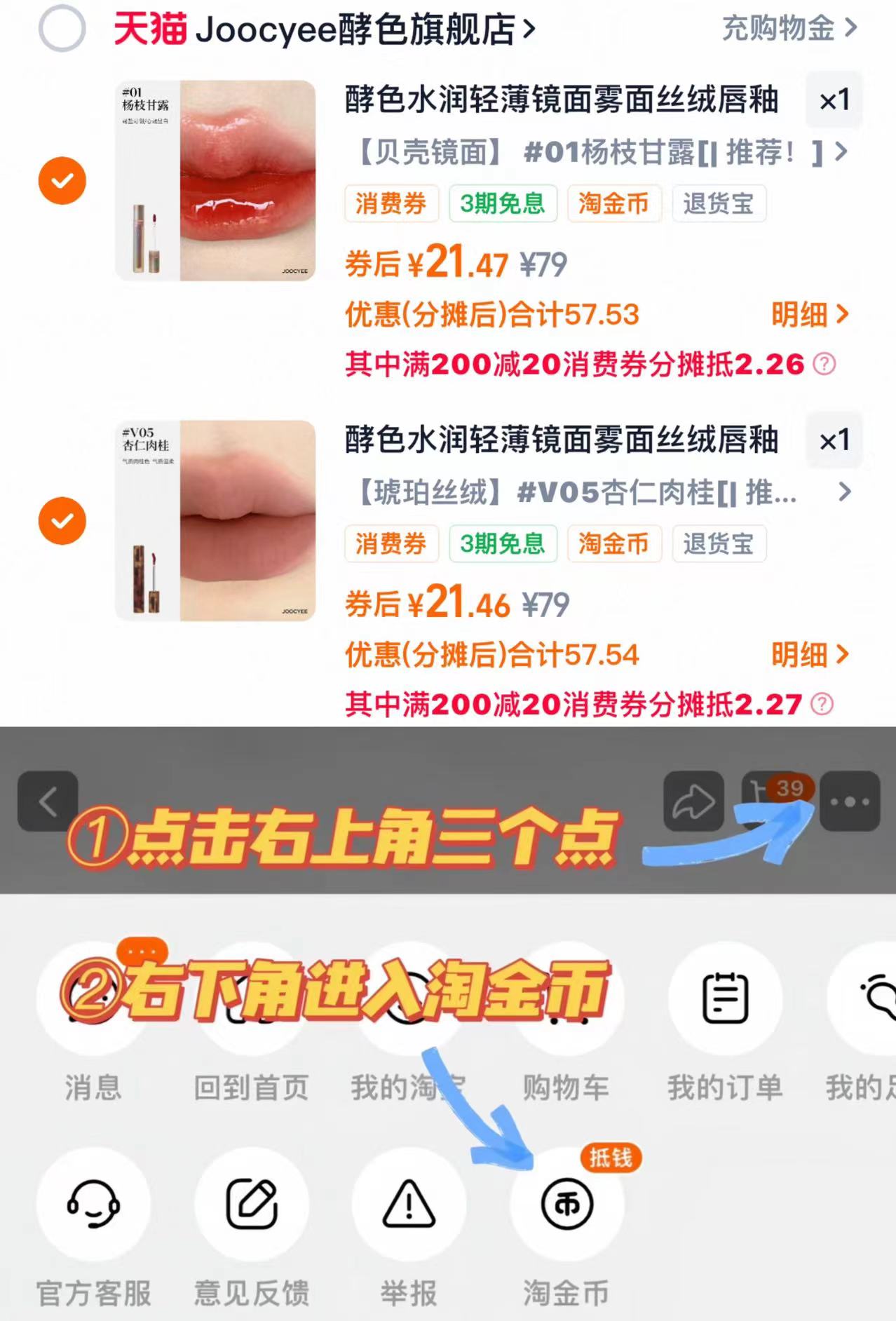Deselect the #01杨枝甘露 product checkbox

pyautogui.click(x=62, y=181)
